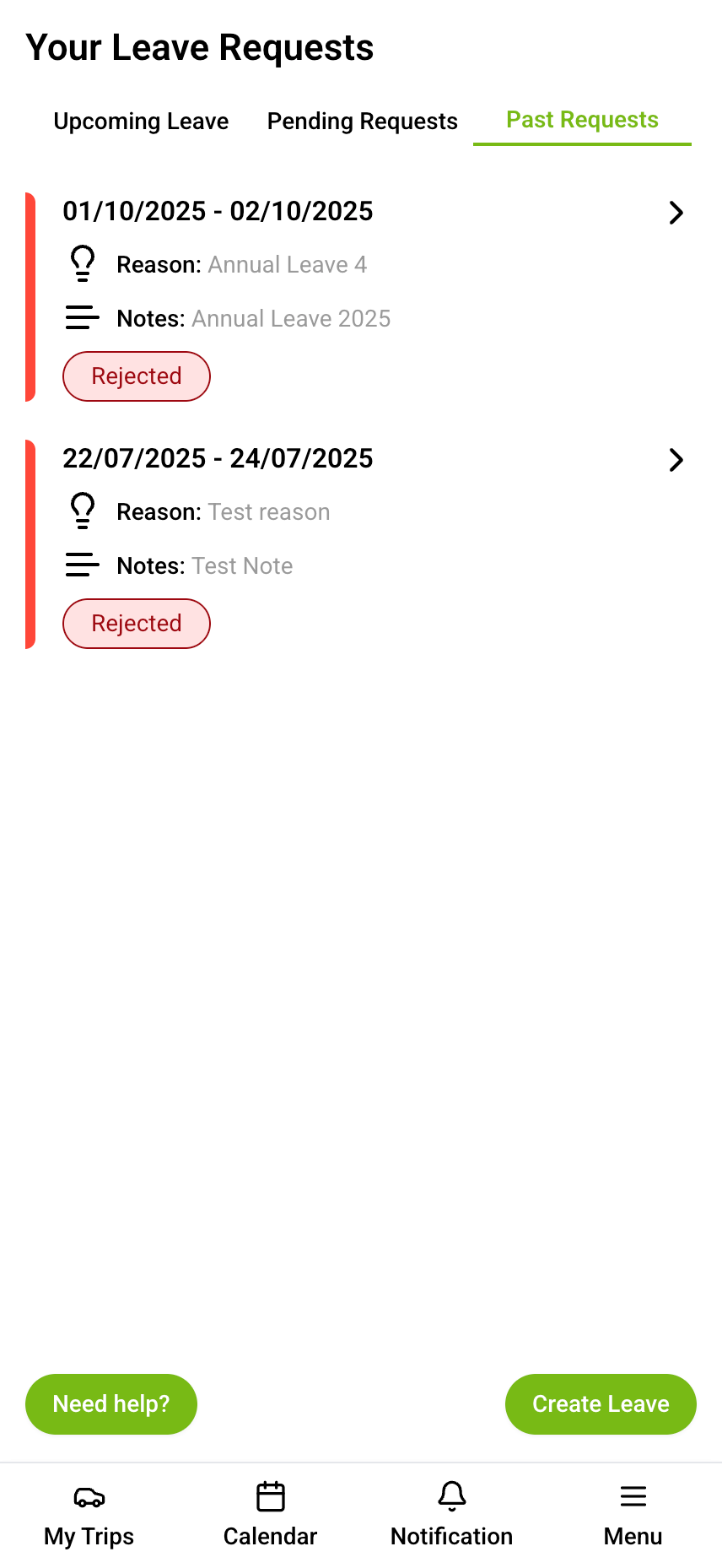
Task: Create a new leave request
Action: tap(601, 1403)
